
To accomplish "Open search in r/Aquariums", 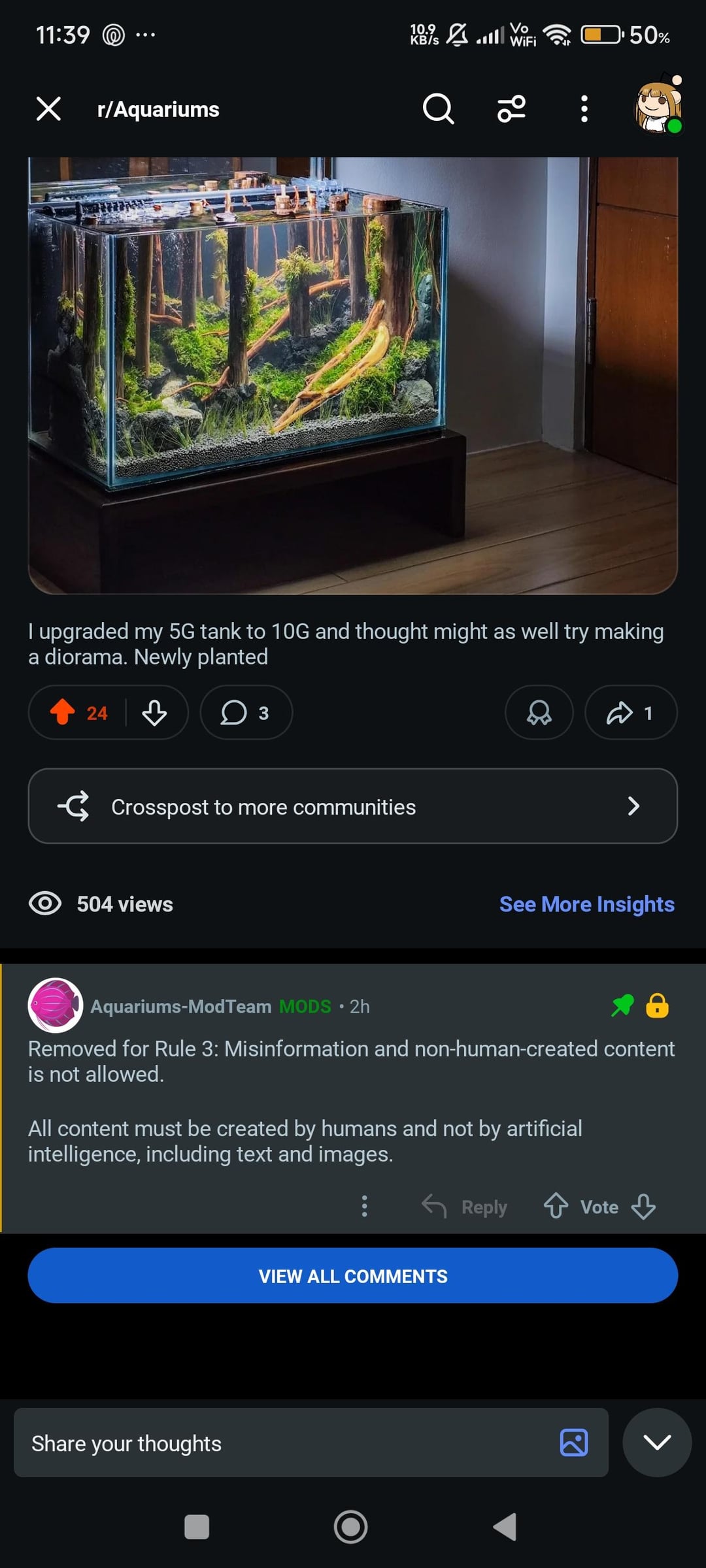I will point(437,109).
